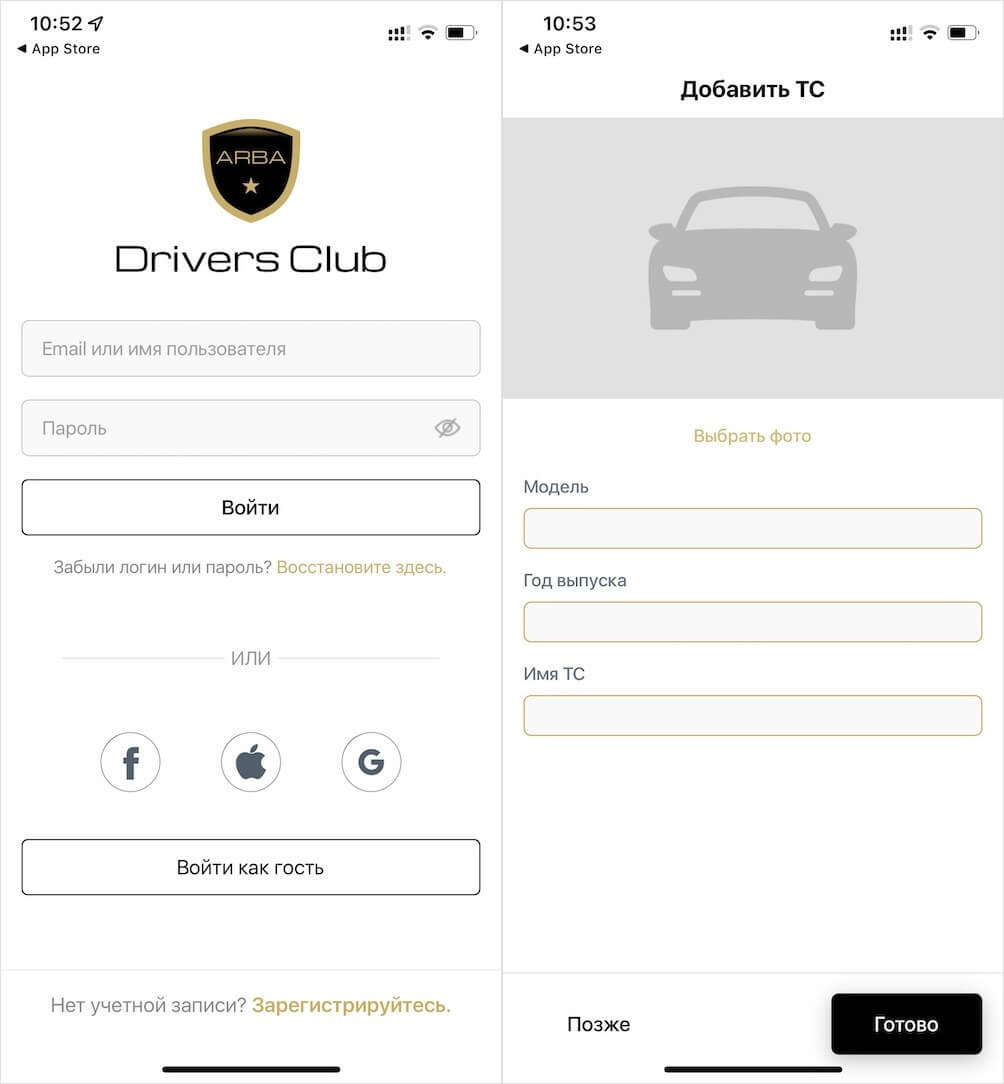Continue with Войти как гость

pyautogui.click(x=250, y=867)
